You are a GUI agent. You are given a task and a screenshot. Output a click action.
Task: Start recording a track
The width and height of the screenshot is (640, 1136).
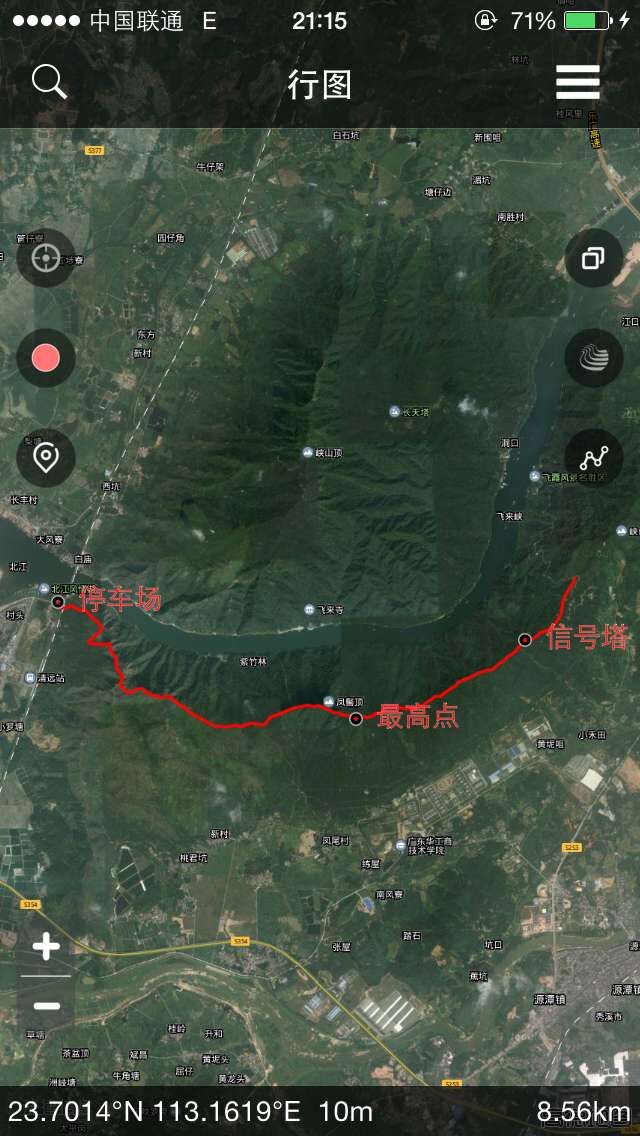click(46, 358)
